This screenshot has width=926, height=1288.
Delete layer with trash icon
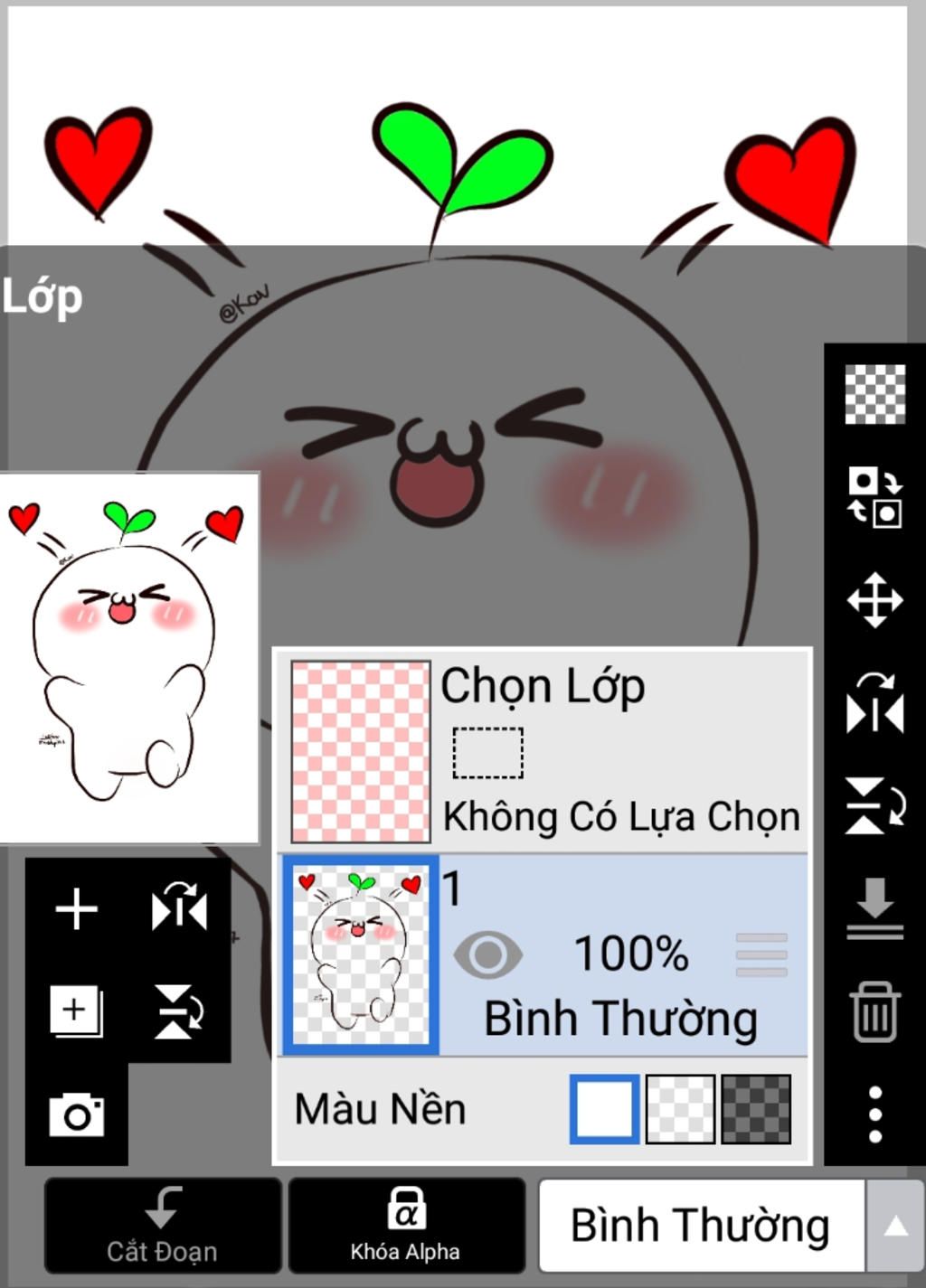click(874, 1012)
